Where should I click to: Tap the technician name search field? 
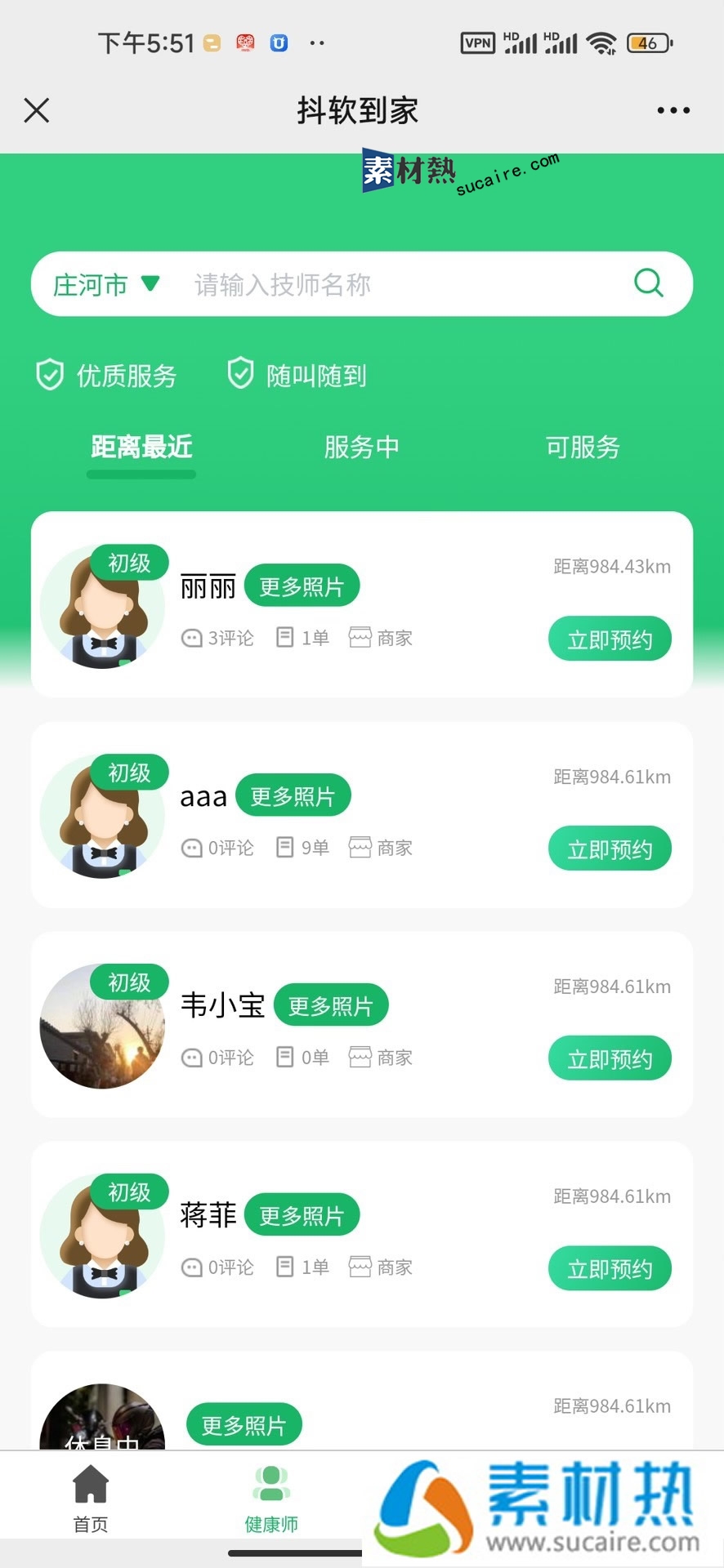pyautogui.click(x=392, y=284)
